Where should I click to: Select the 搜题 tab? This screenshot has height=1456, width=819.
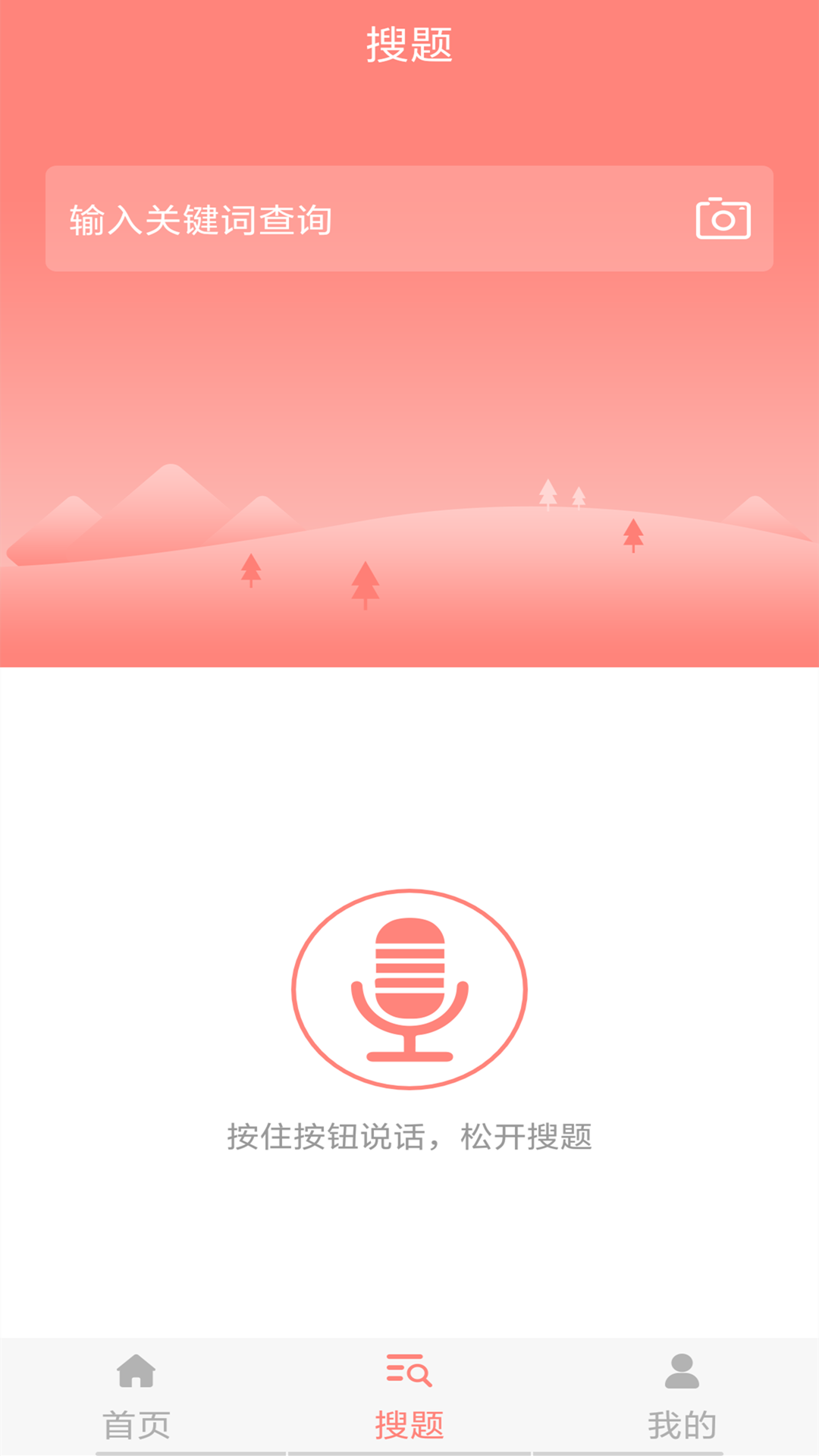pos(409,1397)
